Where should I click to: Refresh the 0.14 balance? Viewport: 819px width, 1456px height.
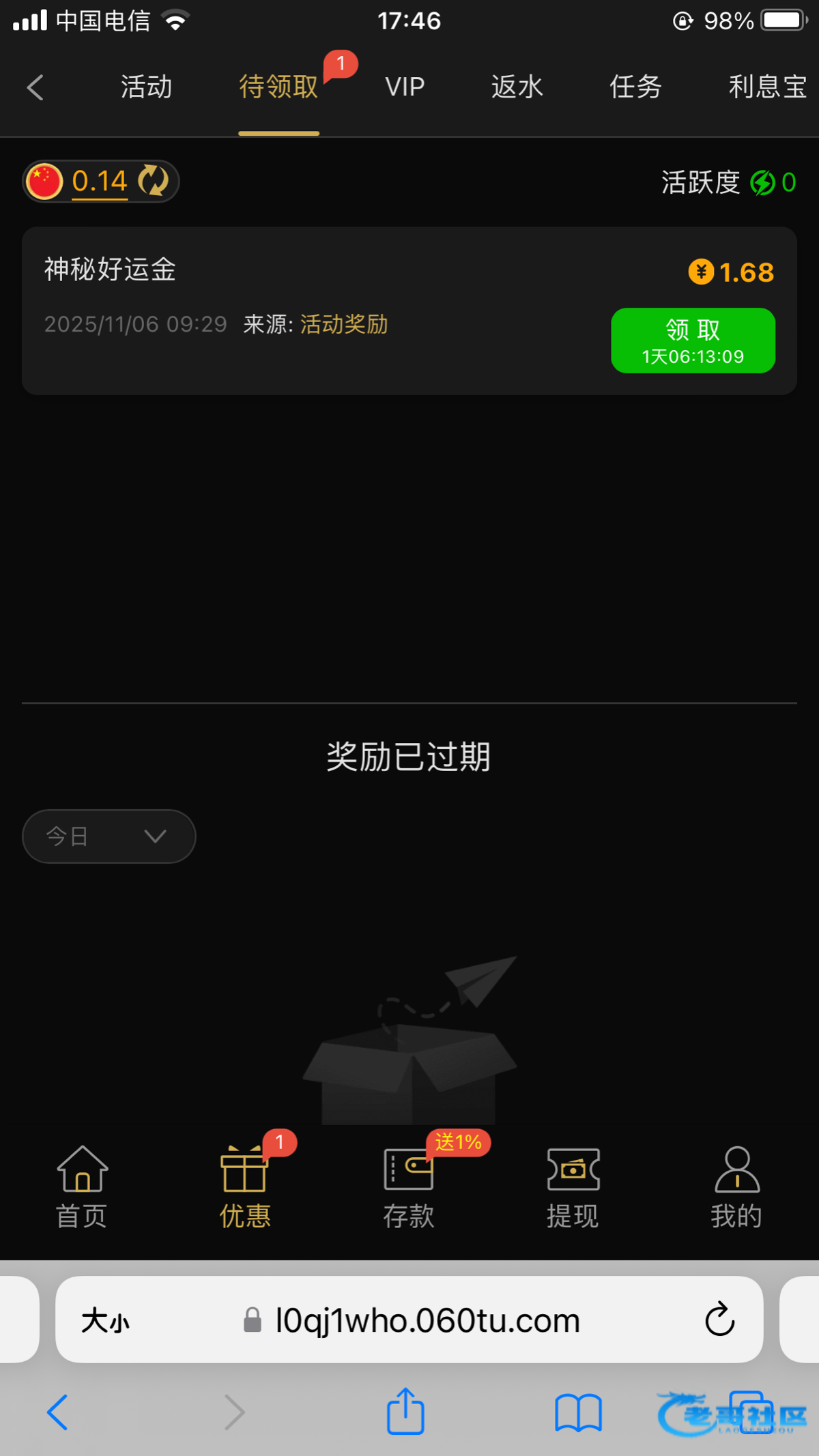click(154, 181)
